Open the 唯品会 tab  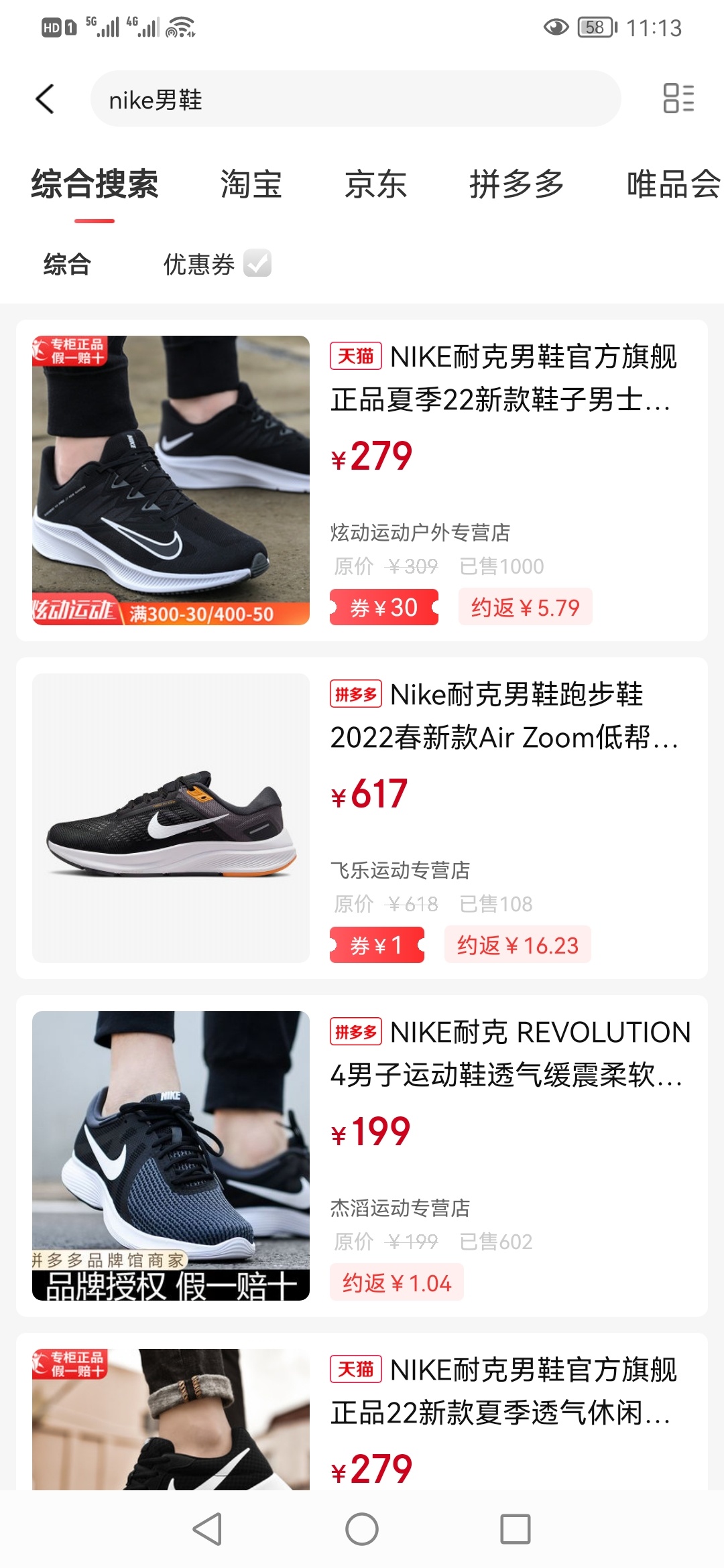tap(672, 184)
